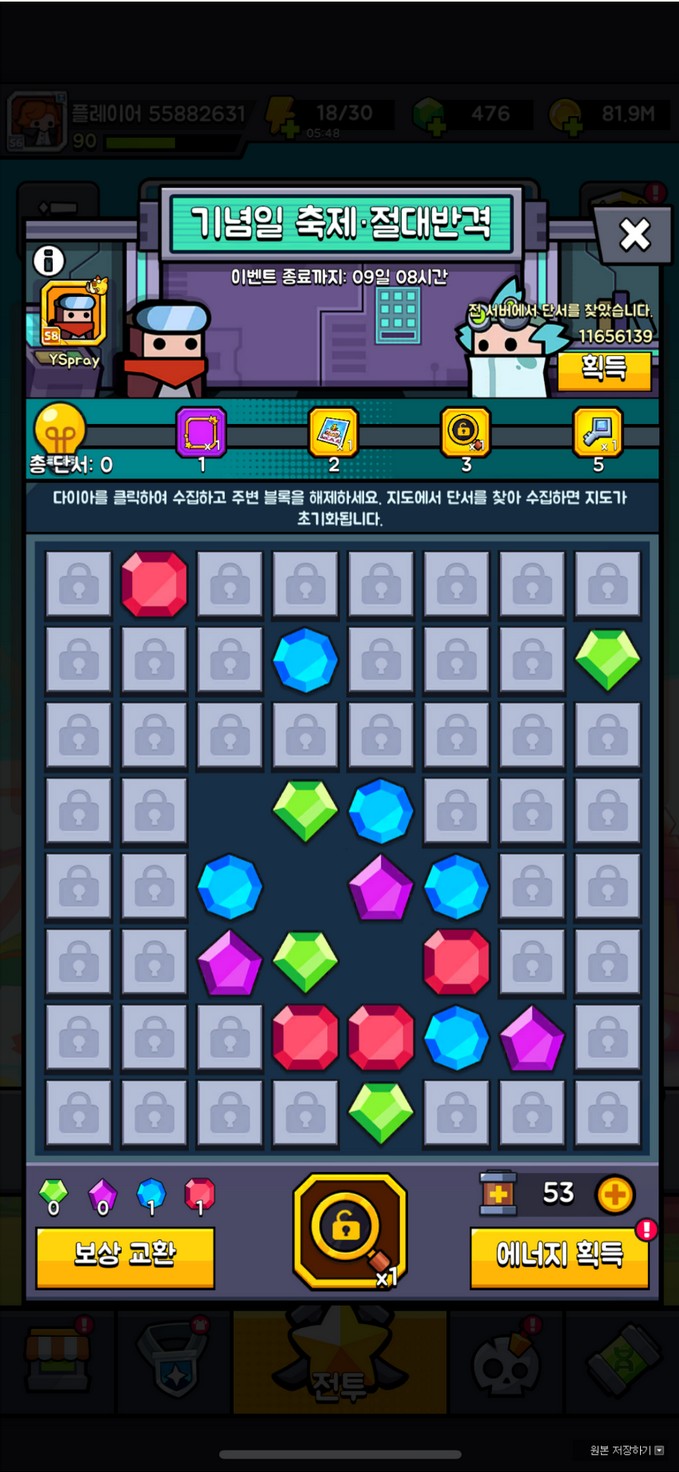Collect the green gem in the bottom row
The image size is (679, 1472).
coord(381,1112)
